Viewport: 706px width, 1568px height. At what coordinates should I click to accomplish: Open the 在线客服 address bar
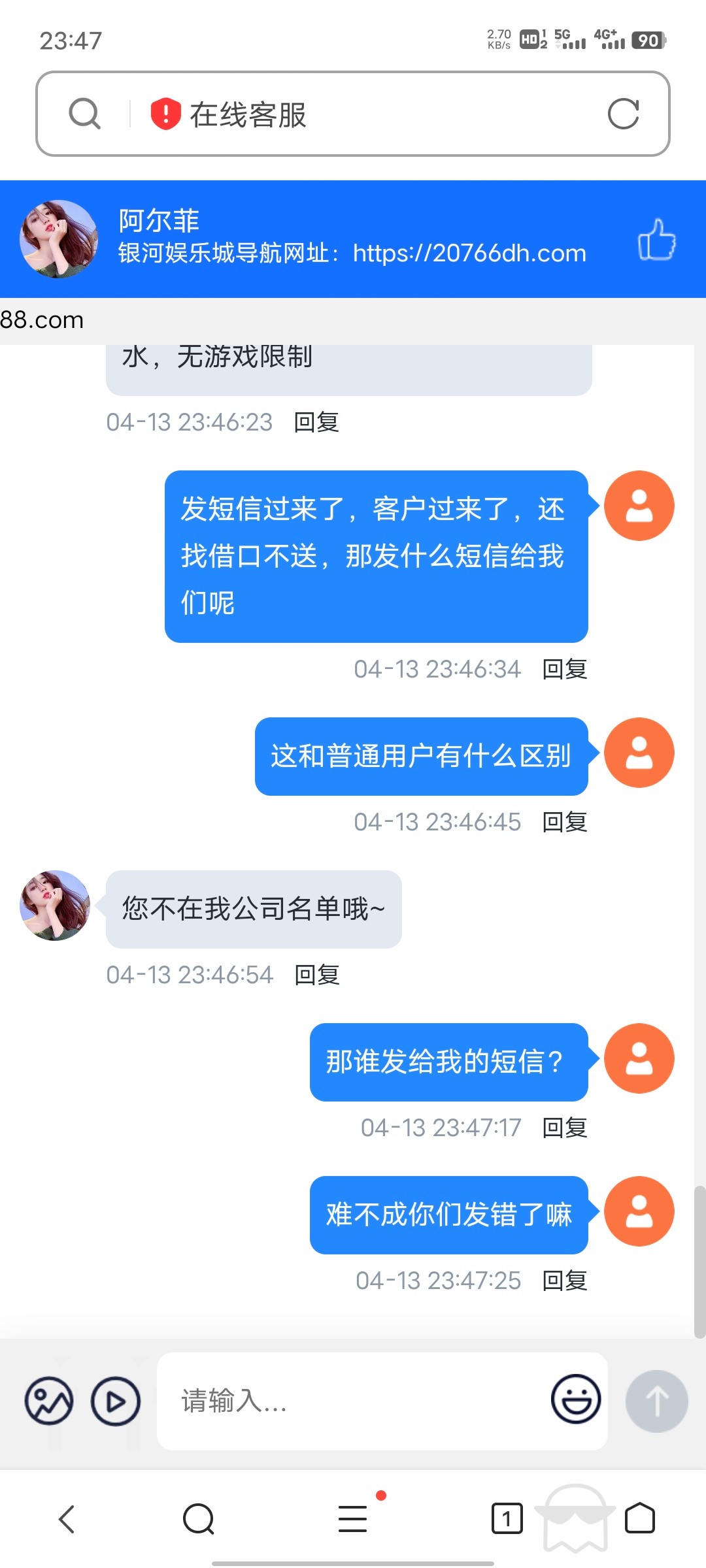[x=353, y=114]
